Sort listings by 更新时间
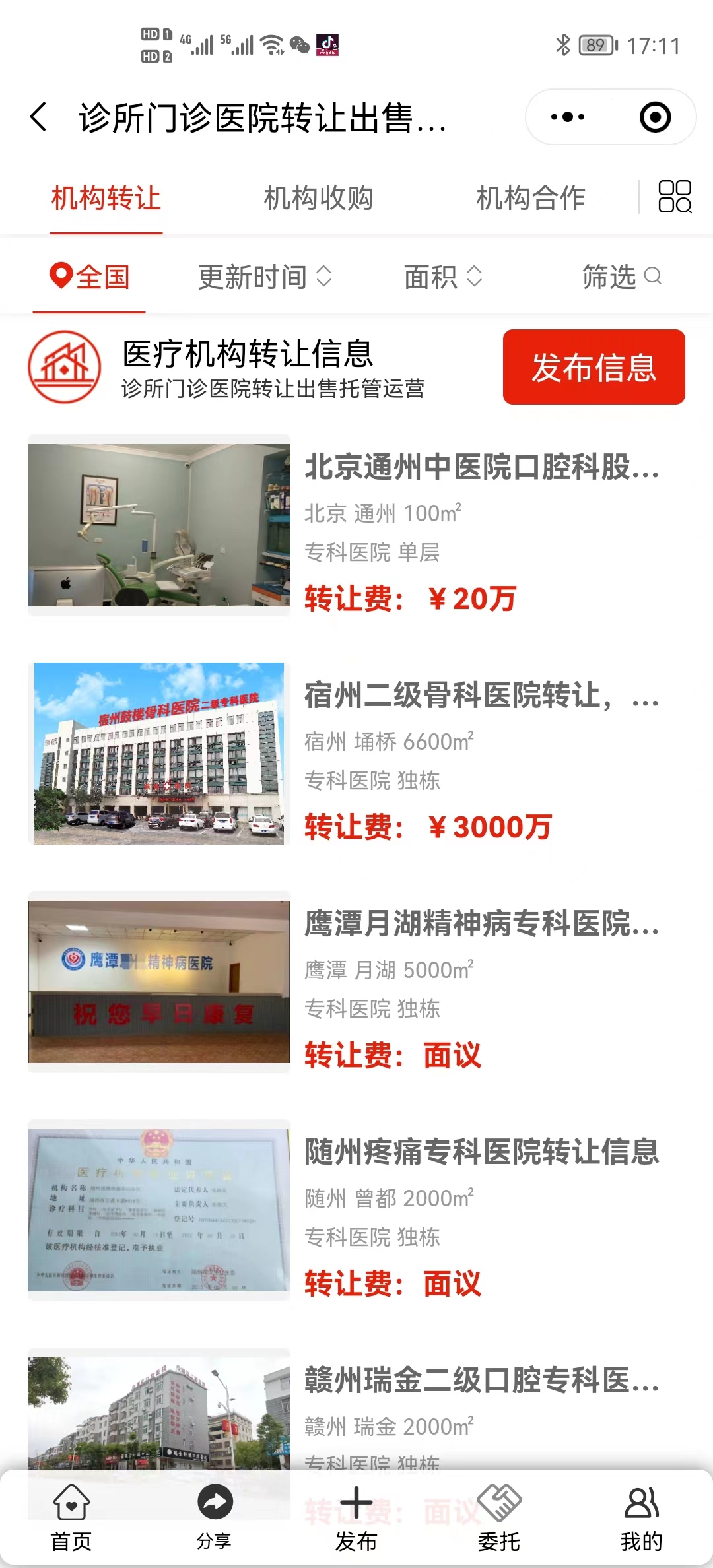 pos(264,277)
